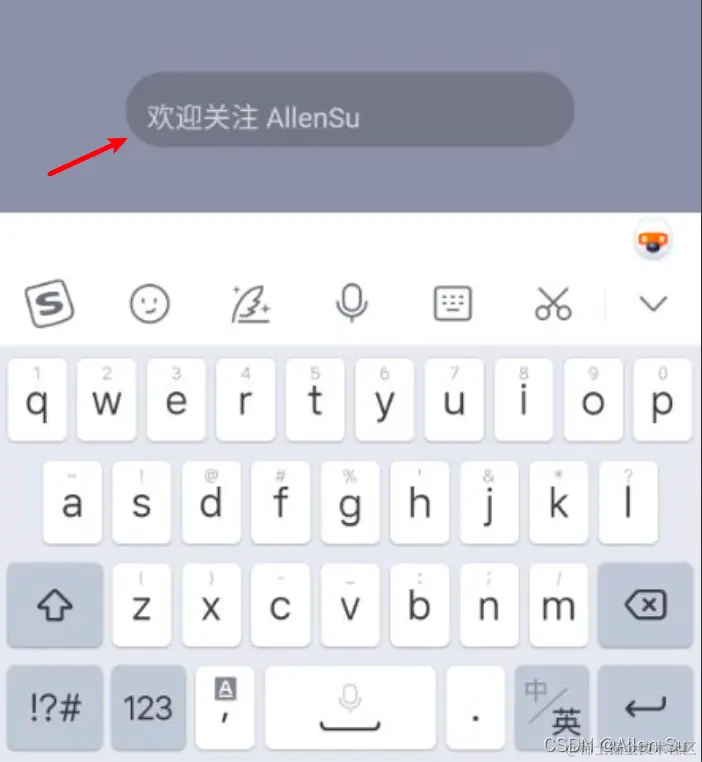Open the scissors clipboard tool
This screenshot has height=762, width=702.
tap(552, 303)
